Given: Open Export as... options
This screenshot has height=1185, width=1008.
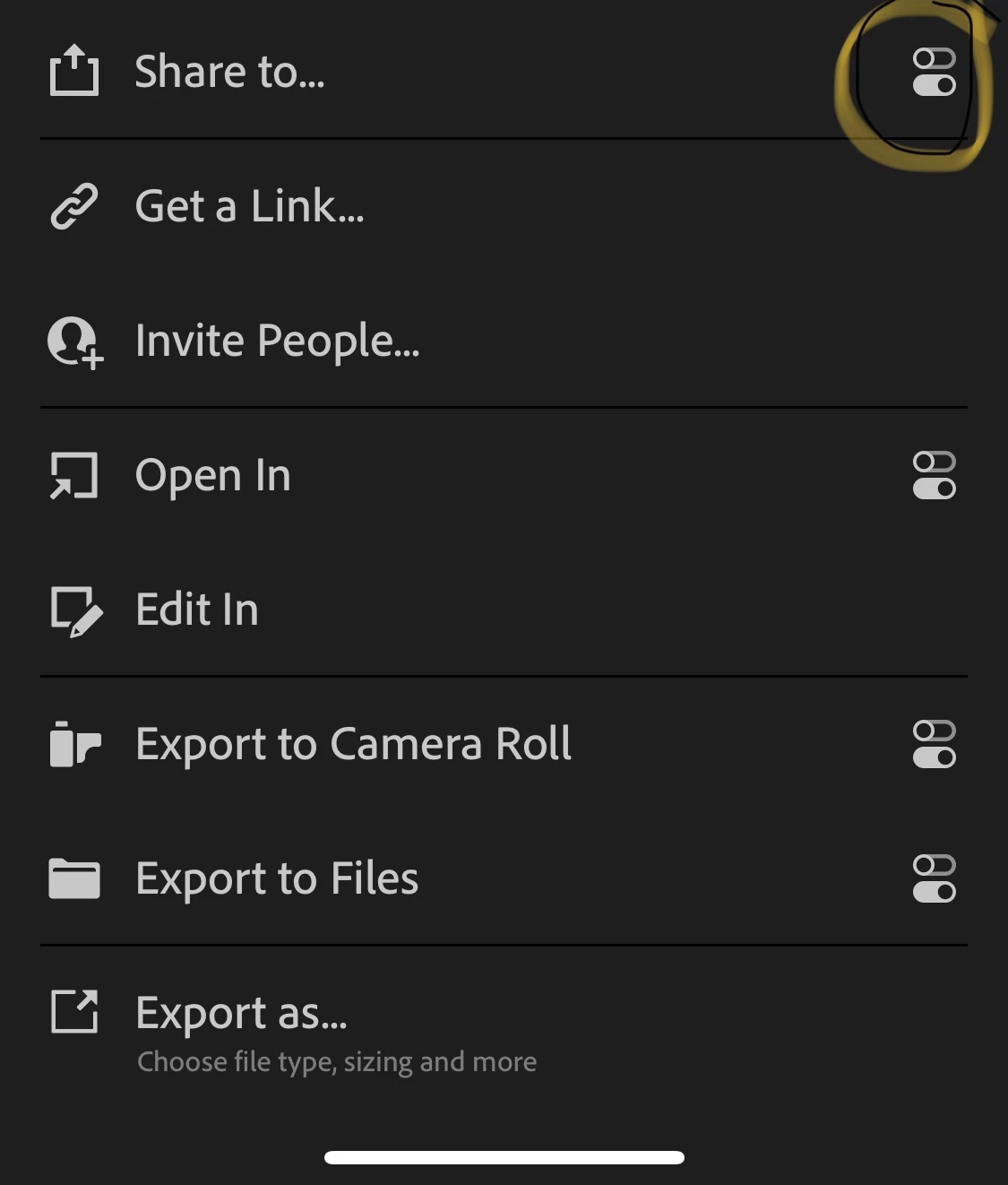Looking at the screenshot, I should click(x=242, y=1015).
